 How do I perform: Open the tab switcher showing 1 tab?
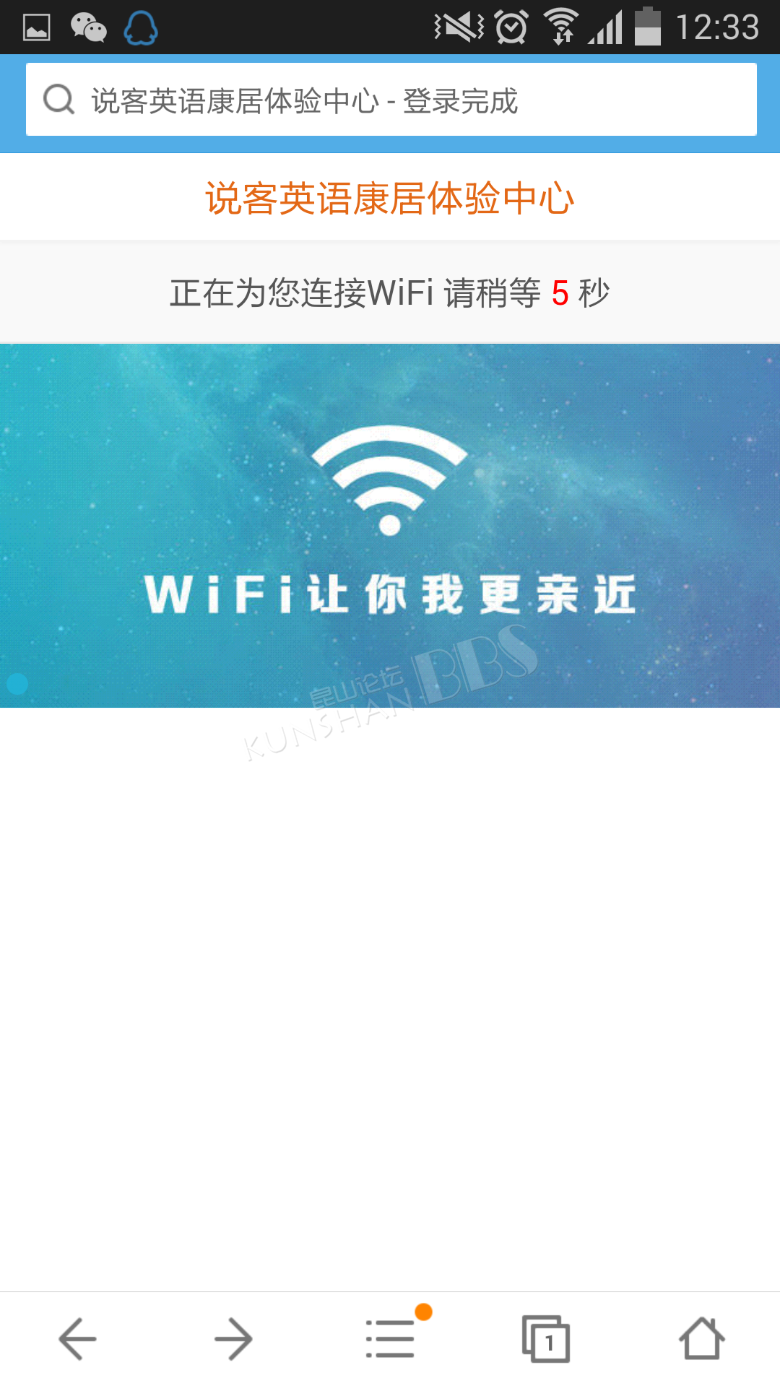click(x=546, y=1338)
